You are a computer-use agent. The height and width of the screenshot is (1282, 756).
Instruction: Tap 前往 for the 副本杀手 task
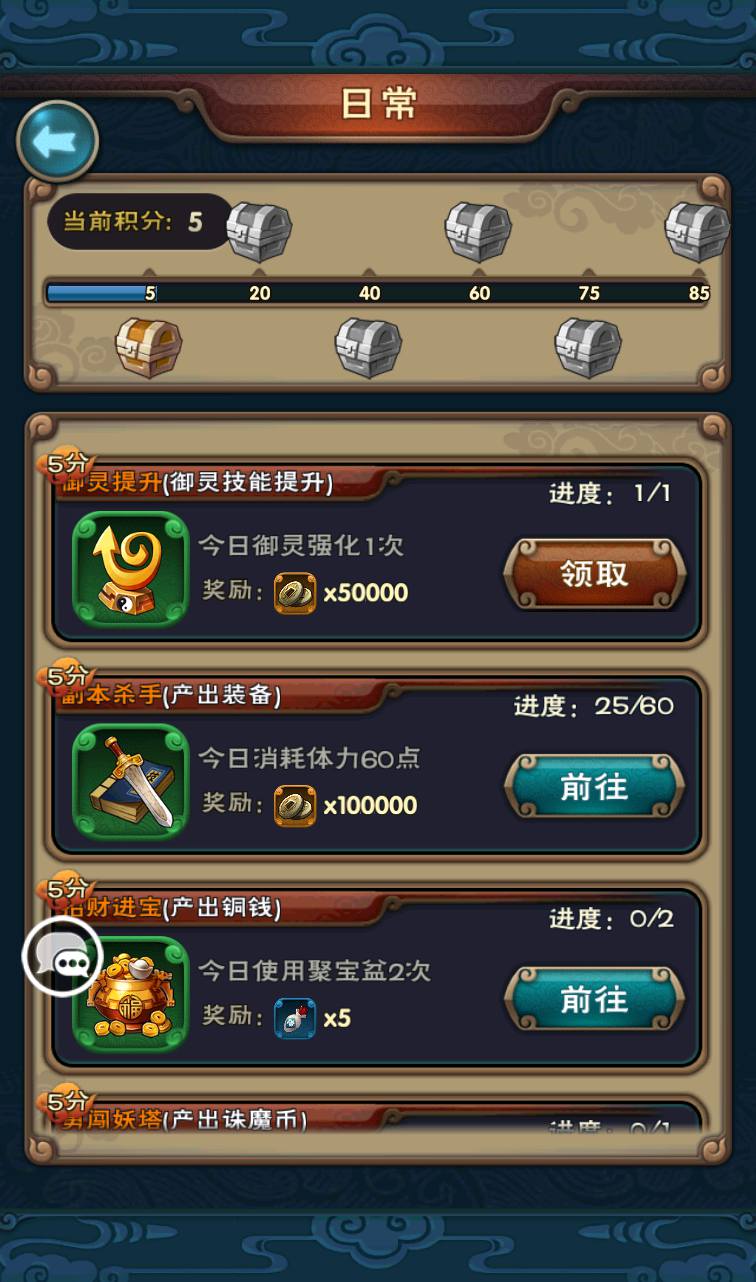[594, 787]
